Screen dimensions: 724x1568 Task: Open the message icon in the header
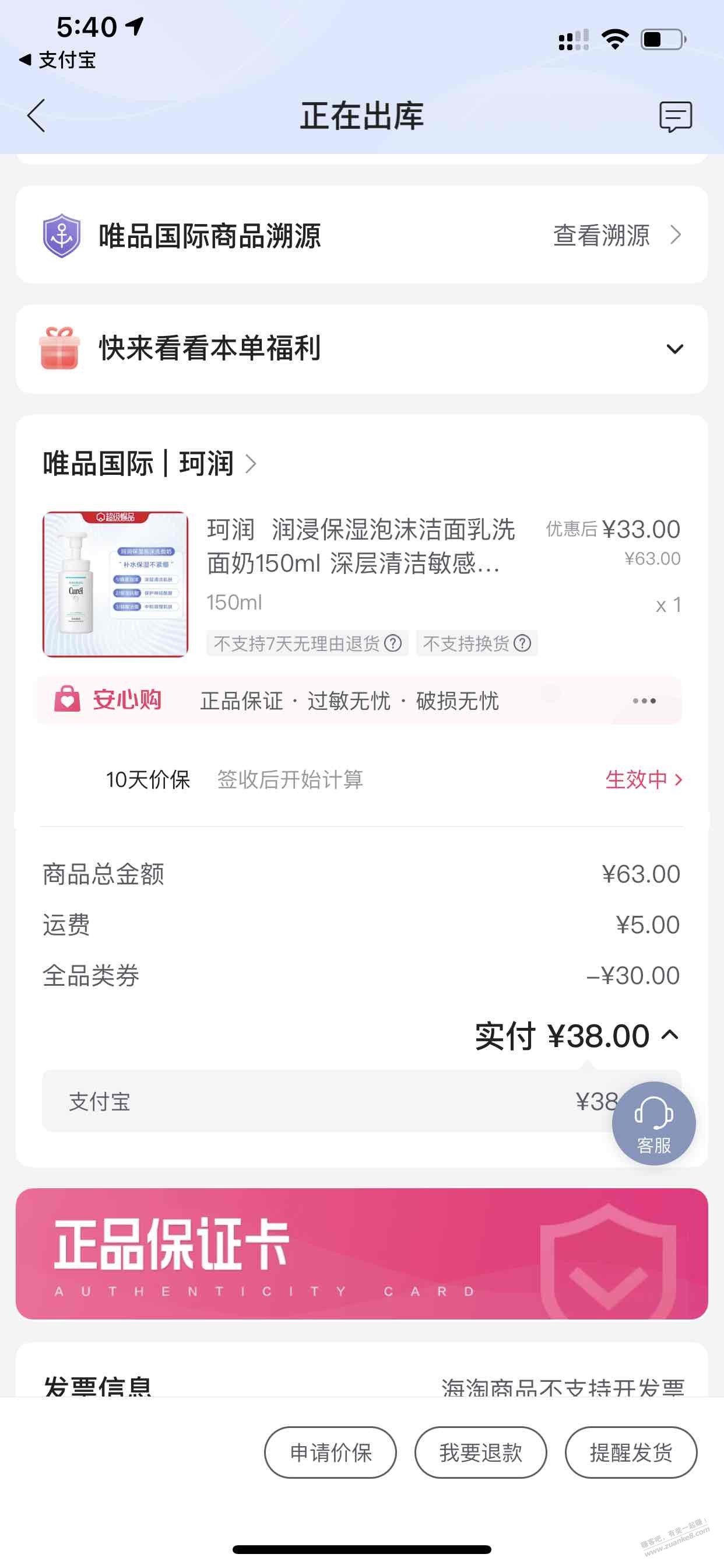(x=676, y=116)
